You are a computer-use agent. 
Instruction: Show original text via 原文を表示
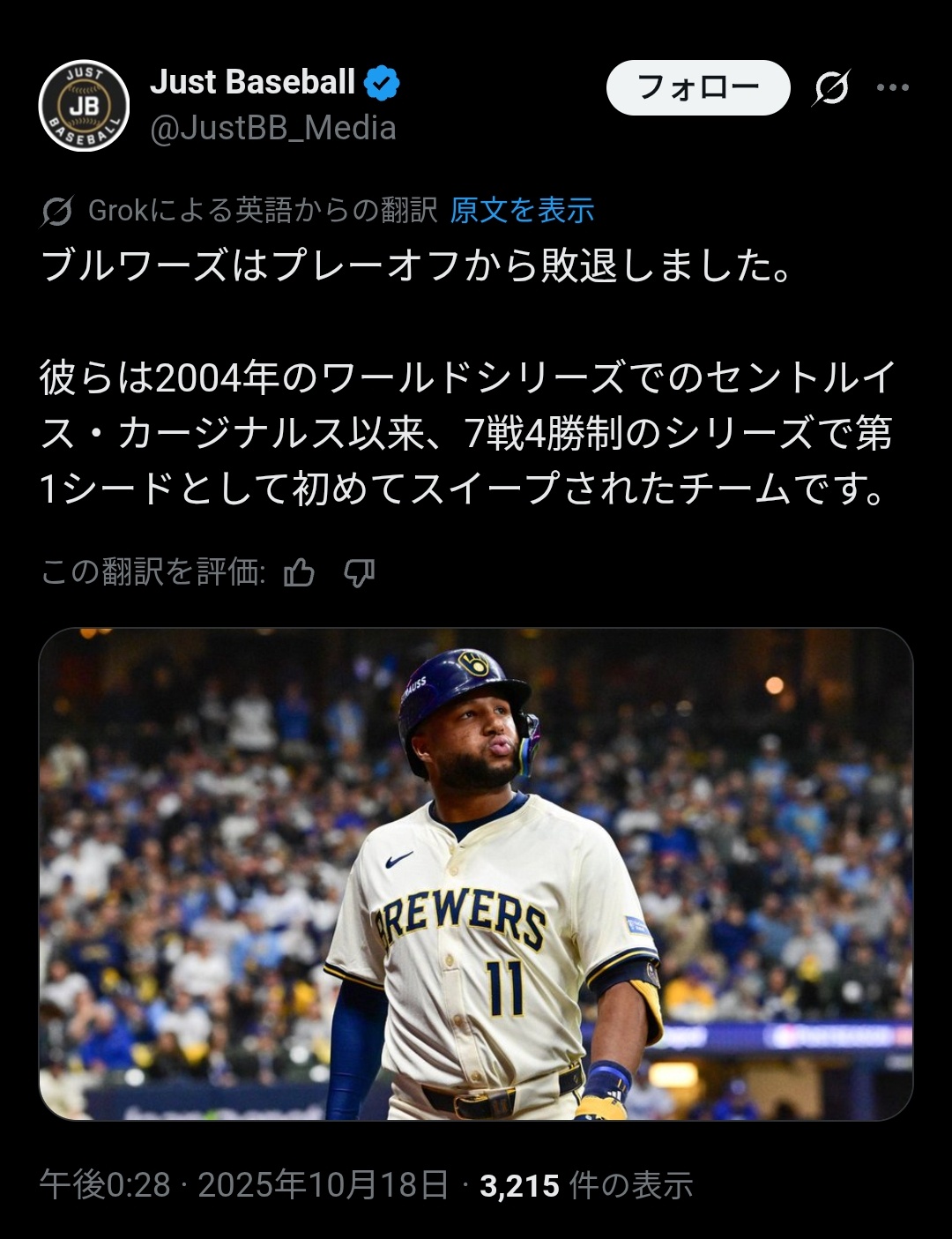(x=522, y=210)
